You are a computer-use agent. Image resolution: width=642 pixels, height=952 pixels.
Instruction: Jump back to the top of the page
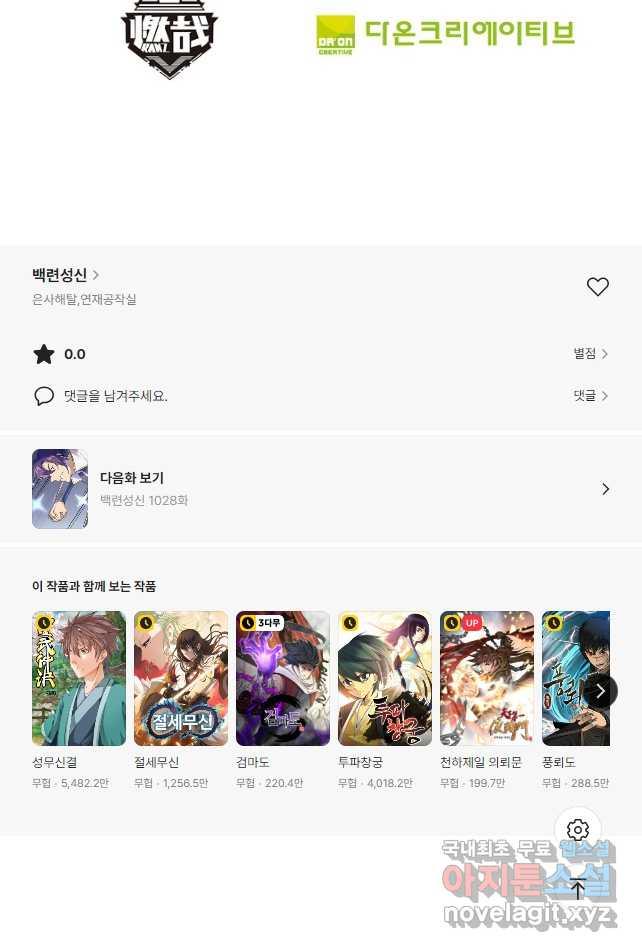coord(578,888)
